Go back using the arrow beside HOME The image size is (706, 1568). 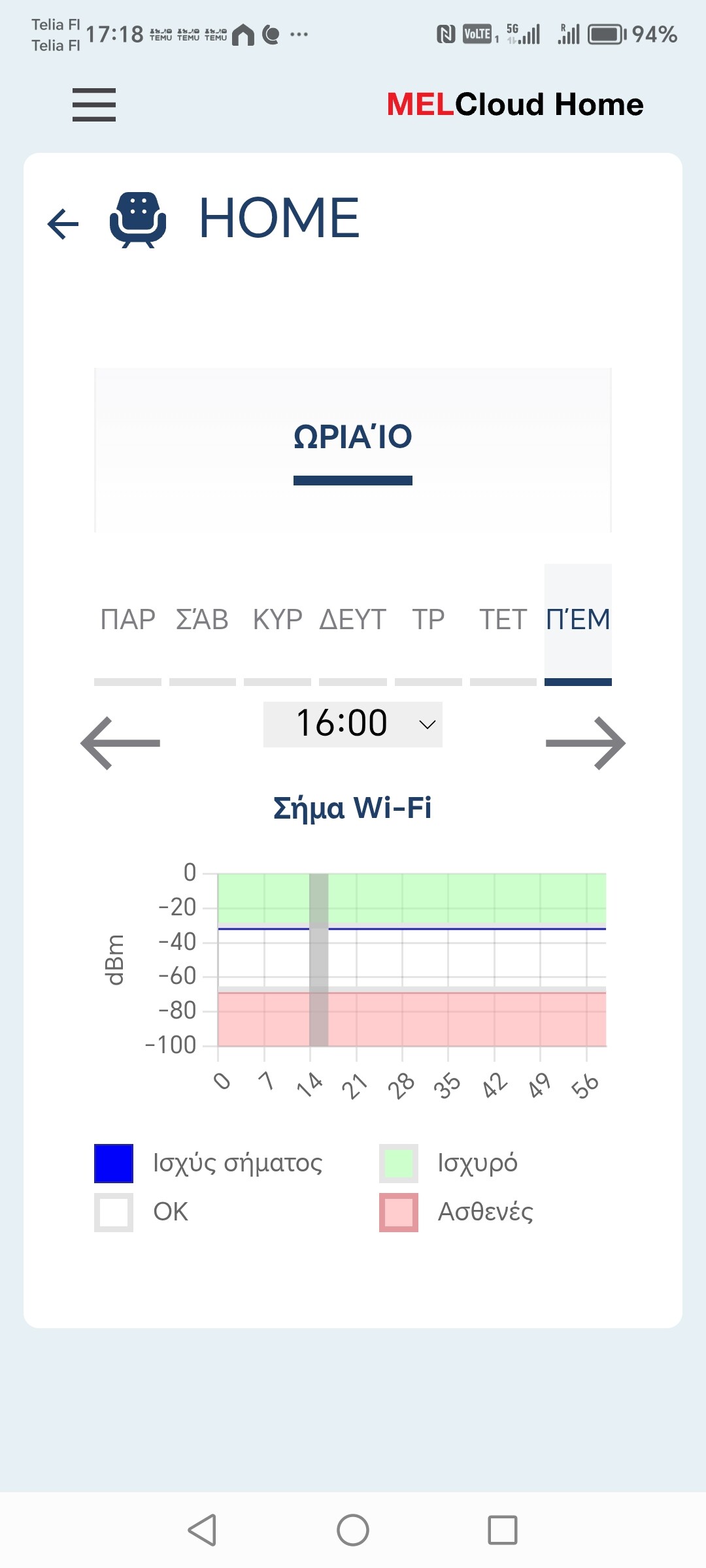(x=63, y=224)
